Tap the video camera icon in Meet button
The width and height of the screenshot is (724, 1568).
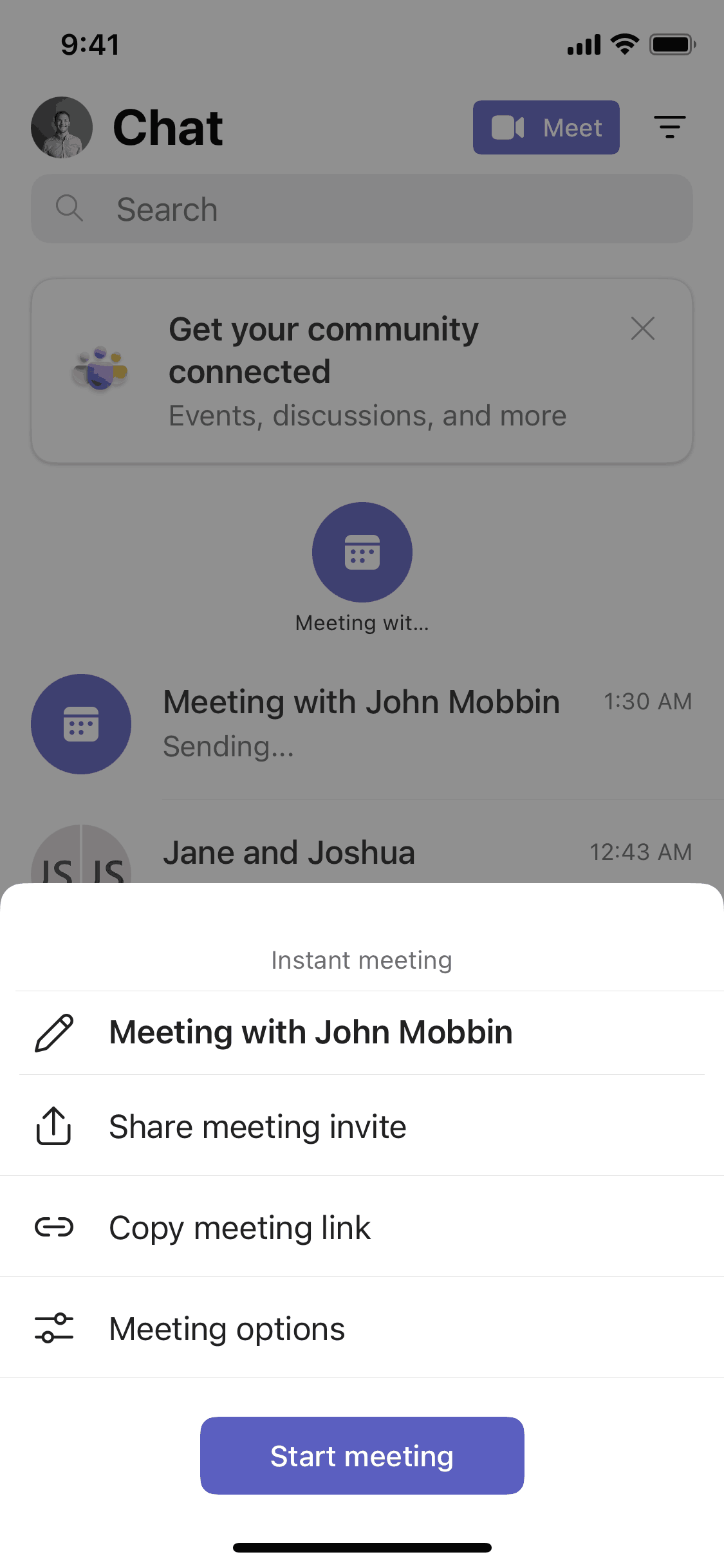[x=508, y=127]
